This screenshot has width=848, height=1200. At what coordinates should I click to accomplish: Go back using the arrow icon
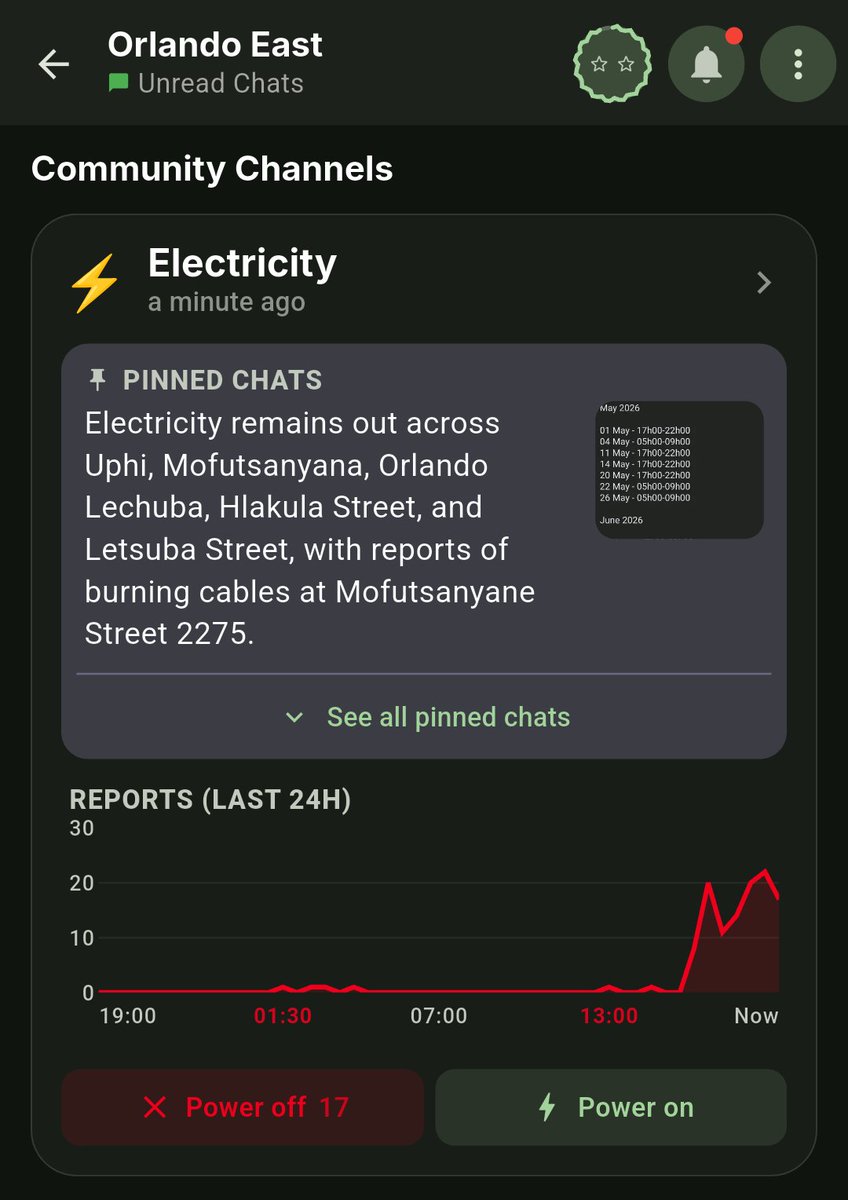[x=53, y=65]
